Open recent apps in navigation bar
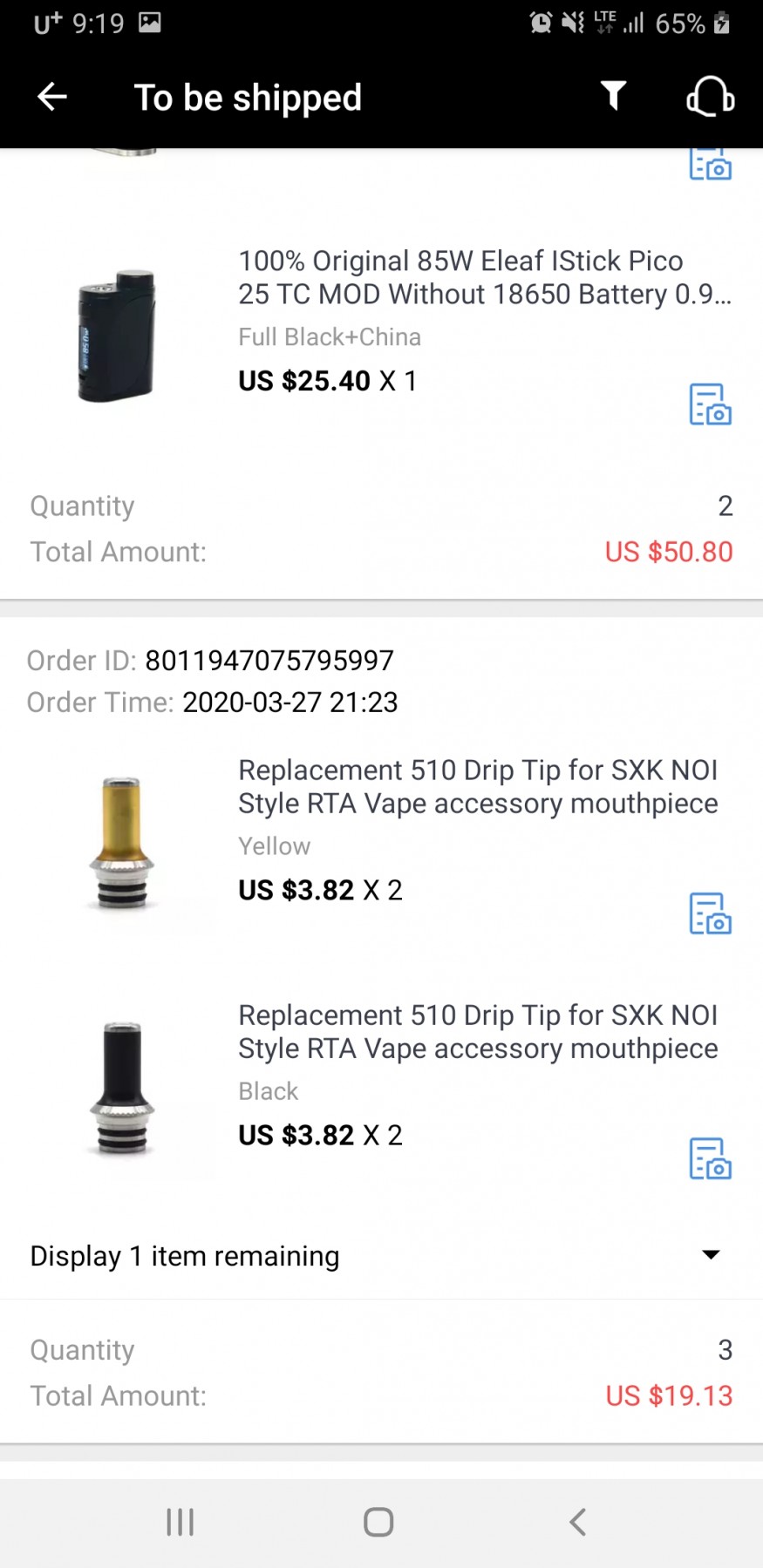The image size is (763, 1568). pos(180,1522)
